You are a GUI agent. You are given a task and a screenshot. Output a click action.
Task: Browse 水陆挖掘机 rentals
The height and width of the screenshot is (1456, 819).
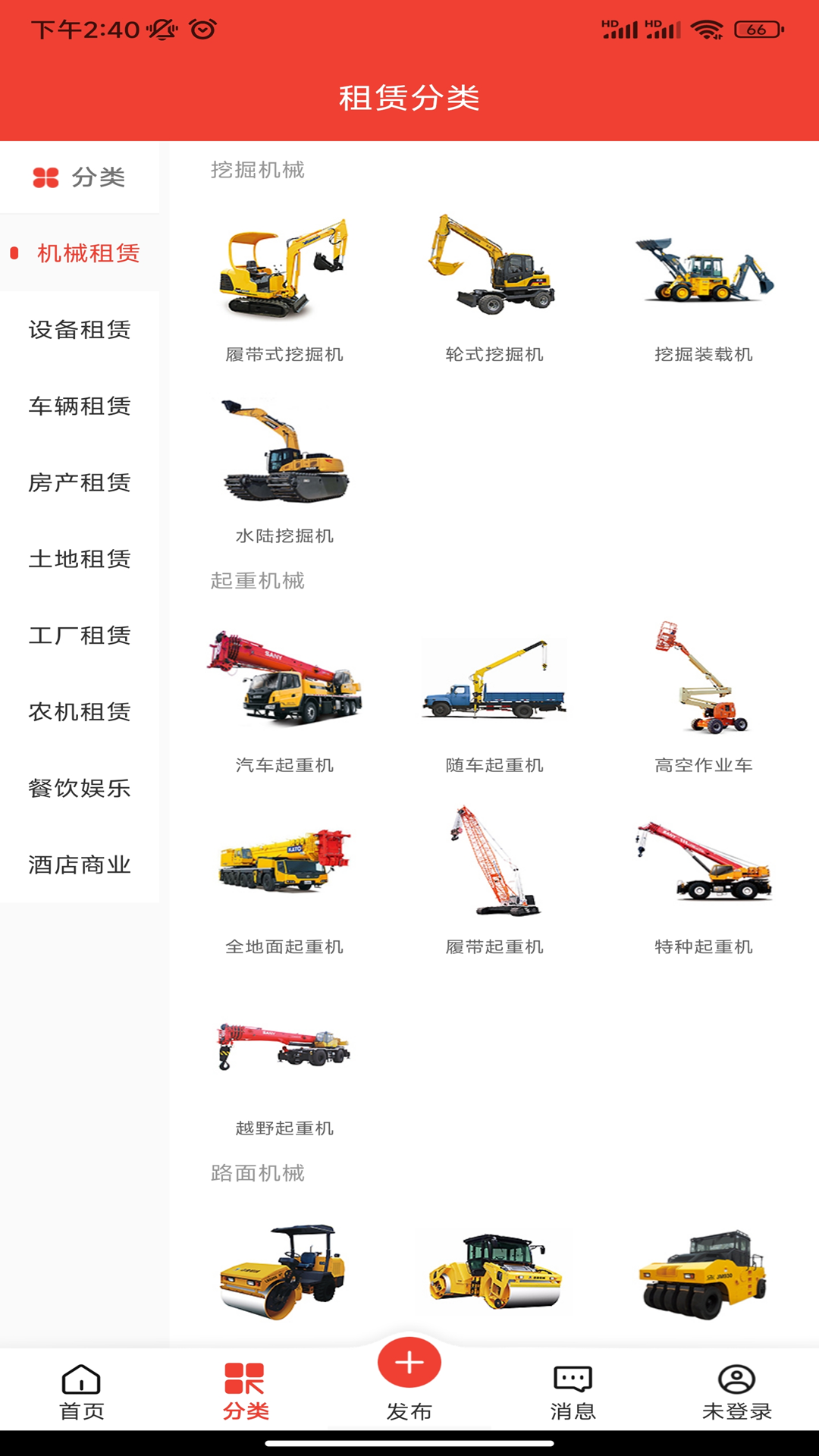point(284,470)
